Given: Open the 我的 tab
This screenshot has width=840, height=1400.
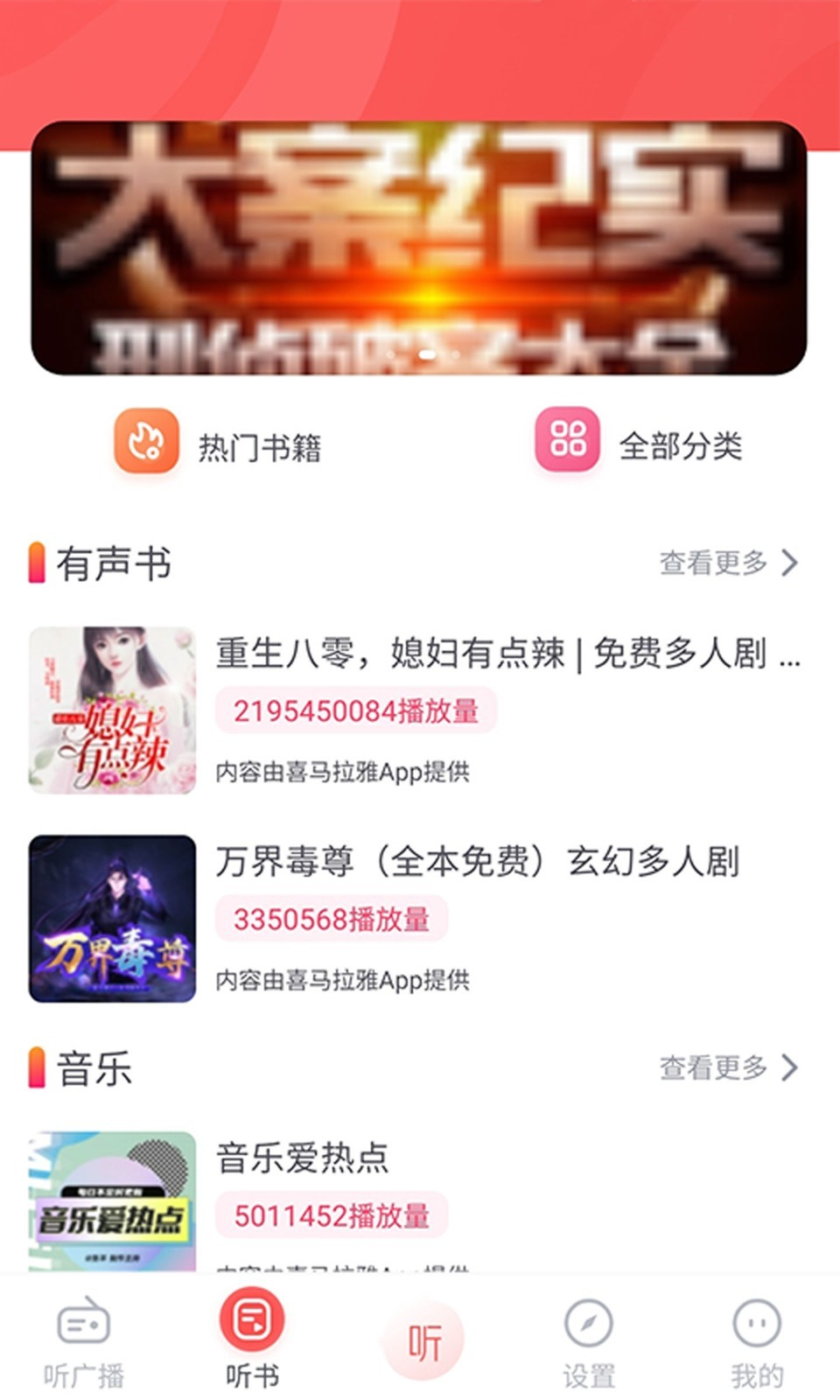Looking at the screenshot, I should (757, 1340).
